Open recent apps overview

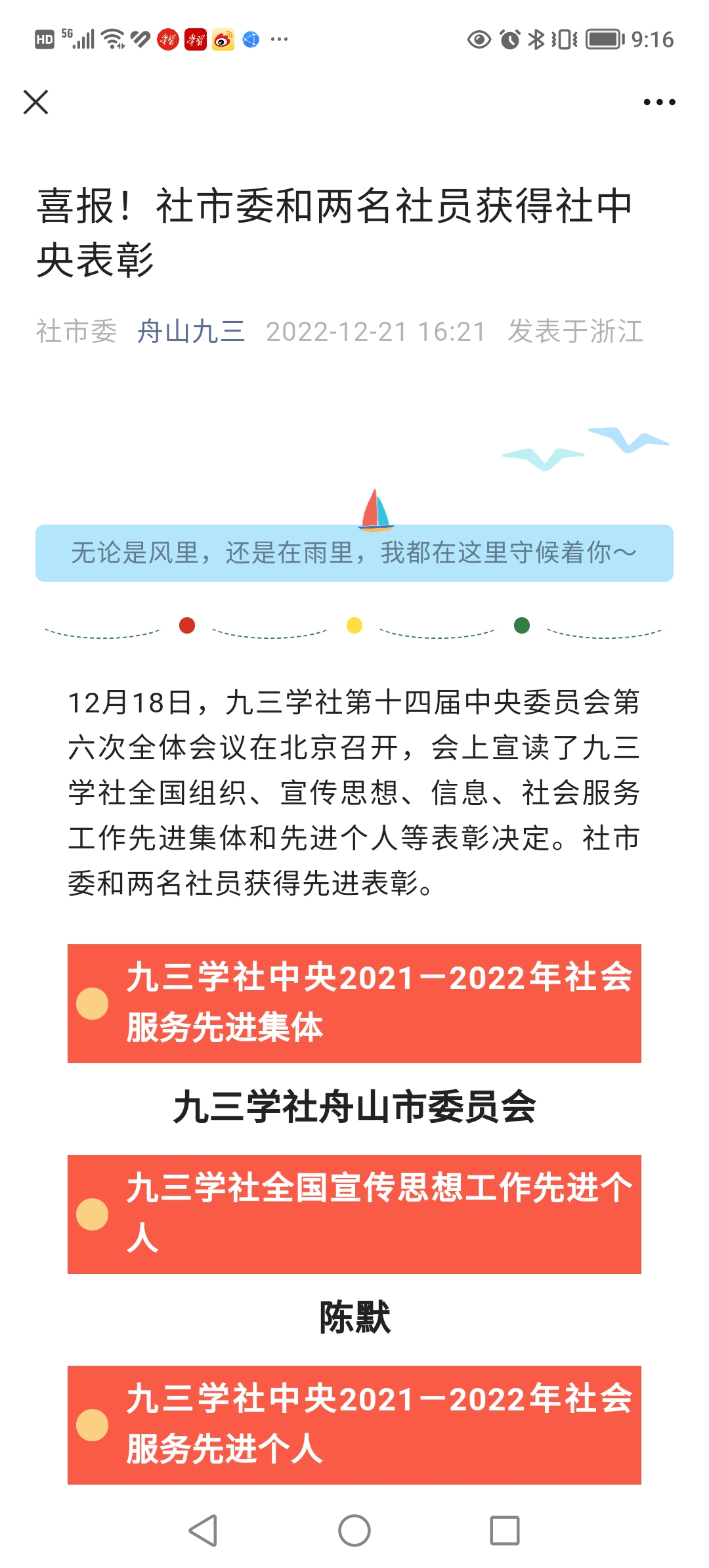click(x=505, y=1531)
